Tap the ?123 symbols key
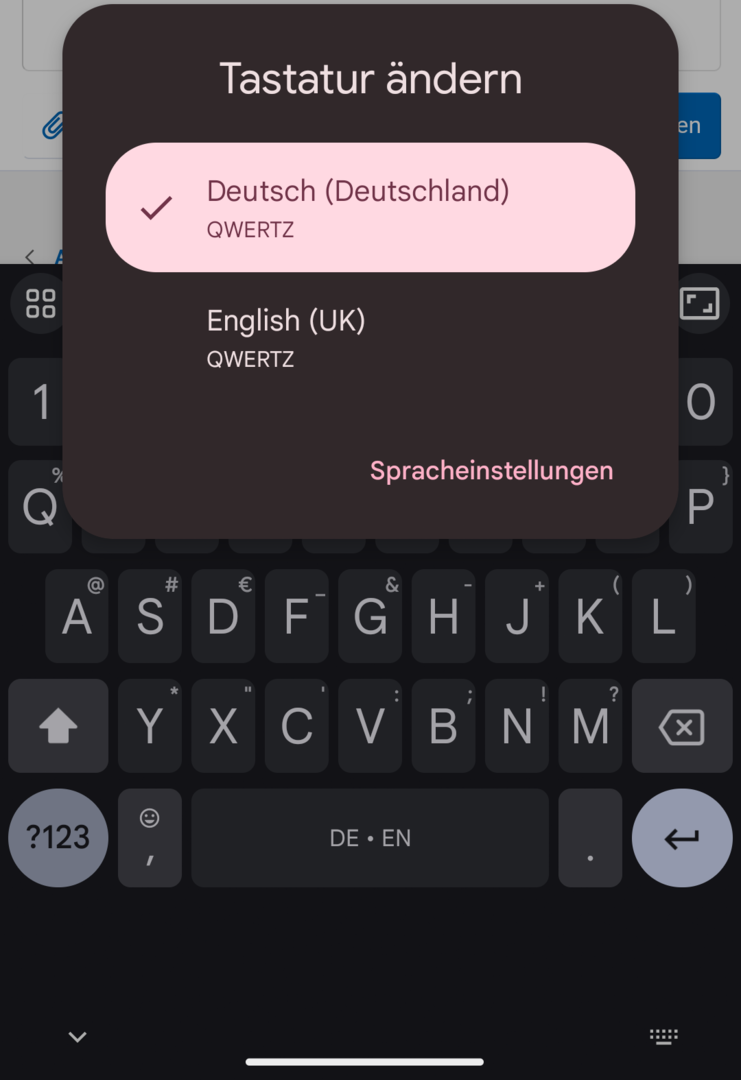The height and width of the screenshot is (1080, 741). 58,838
